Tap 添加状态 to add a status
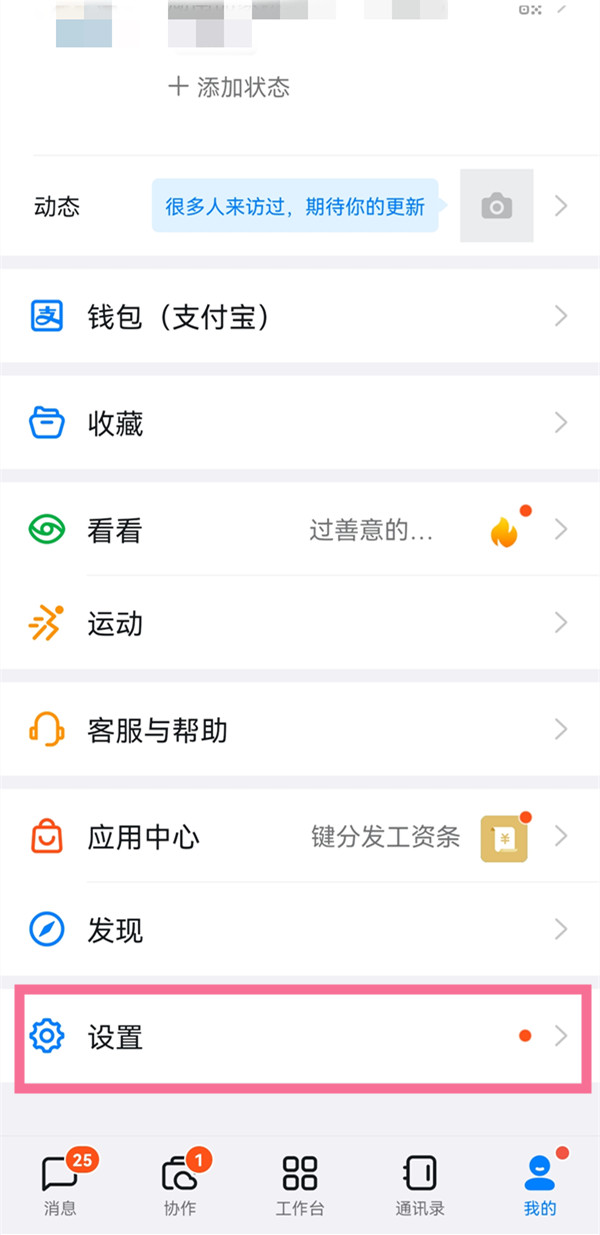This screenshot has width=600, height=1235. (x=229, y=87)
